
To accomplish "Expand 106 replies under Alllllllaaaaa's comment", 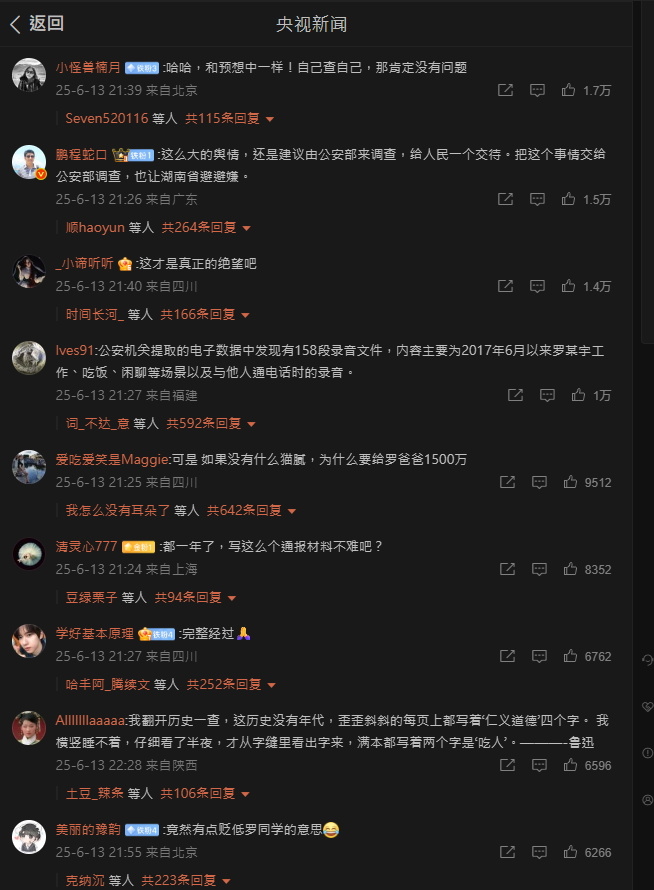I will point(203,794).
